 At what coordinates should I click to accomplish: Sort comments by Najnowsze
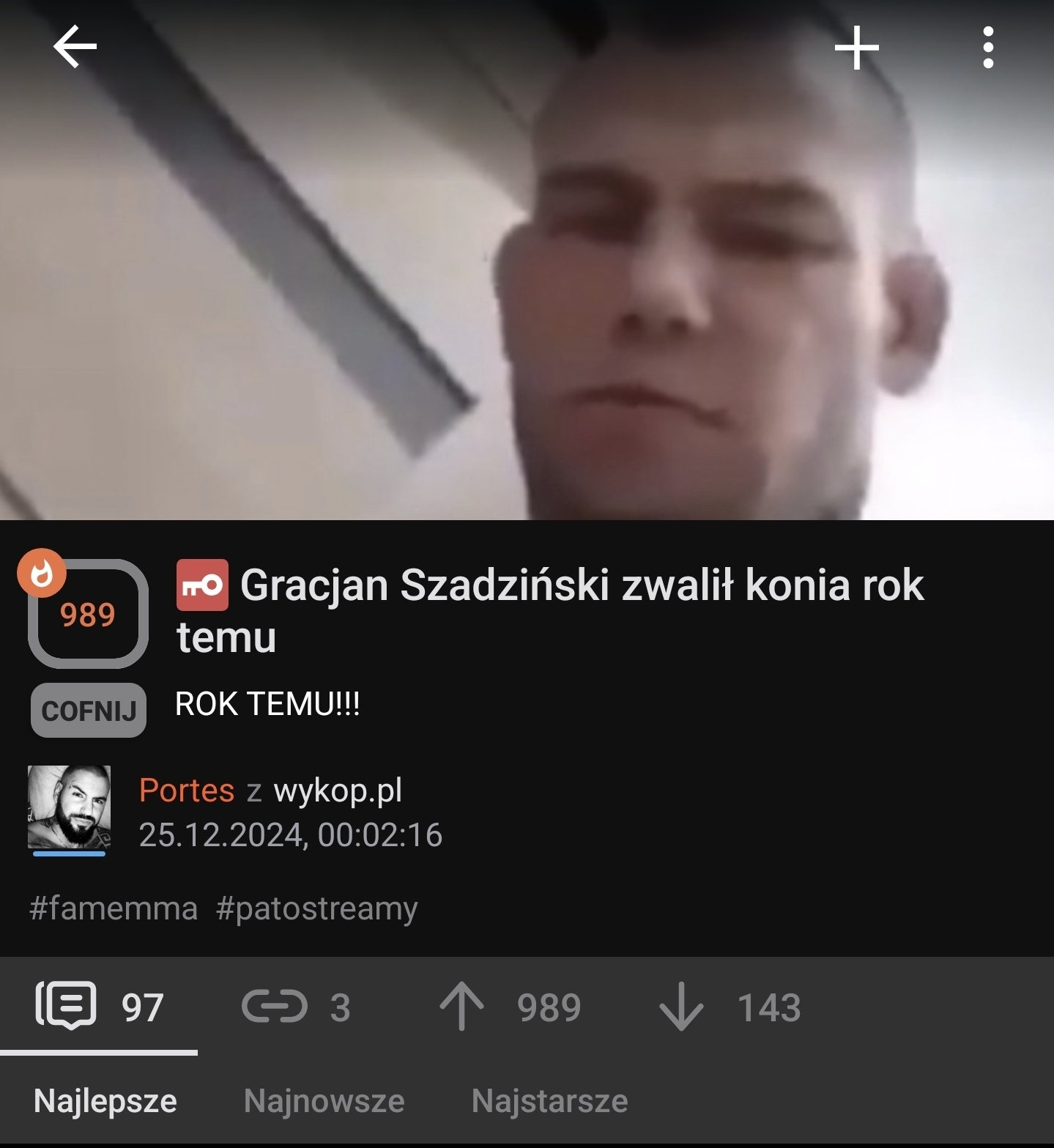coord(324,1100)
